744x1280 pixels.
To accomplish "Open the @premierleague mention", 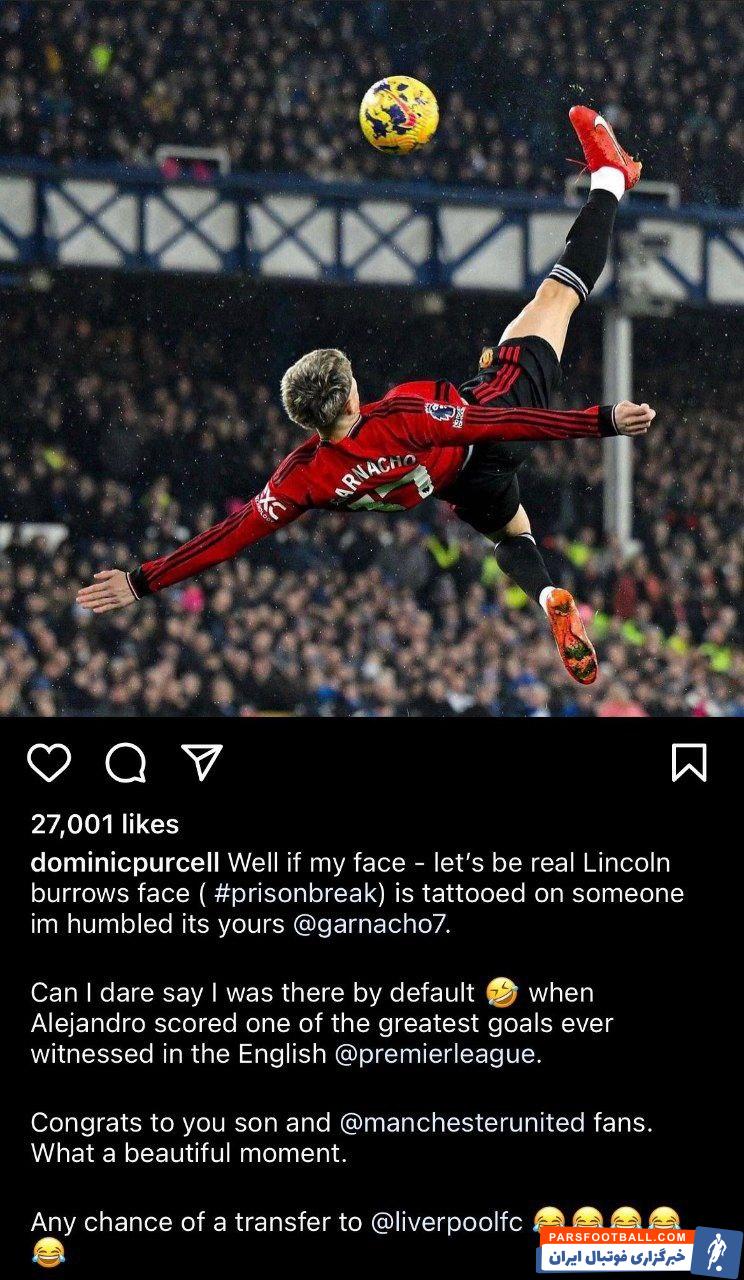I will 435,1054.
